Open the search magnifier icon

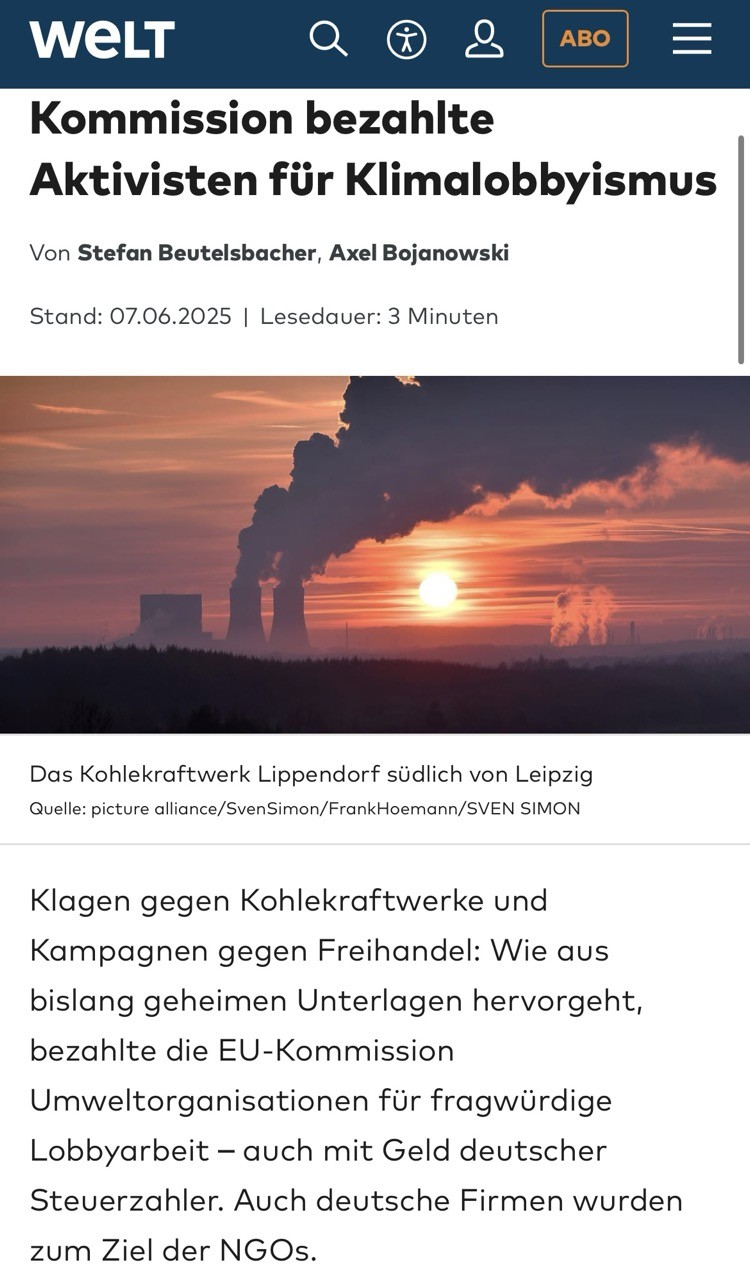point(328,39)
